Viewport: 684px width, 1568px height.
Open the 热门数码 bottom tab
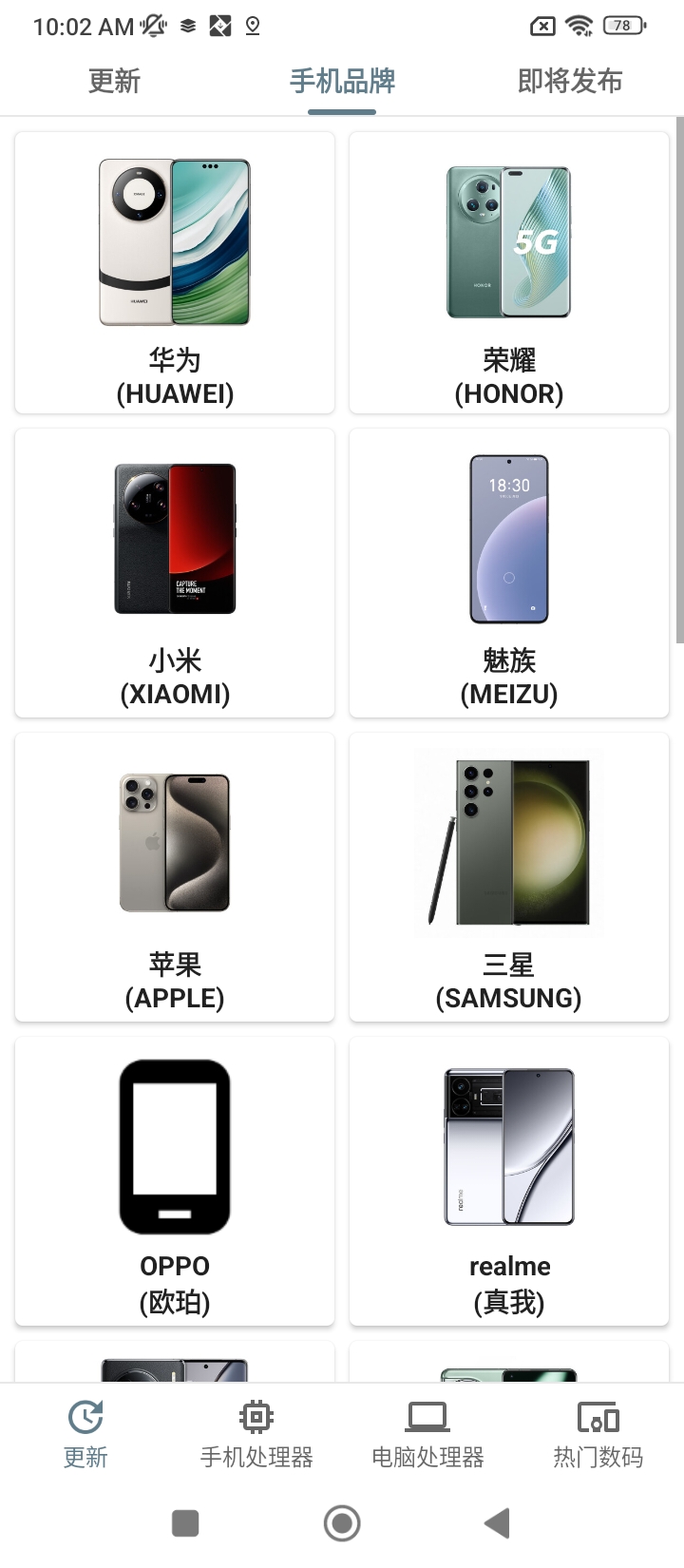tap(598, 1435)
